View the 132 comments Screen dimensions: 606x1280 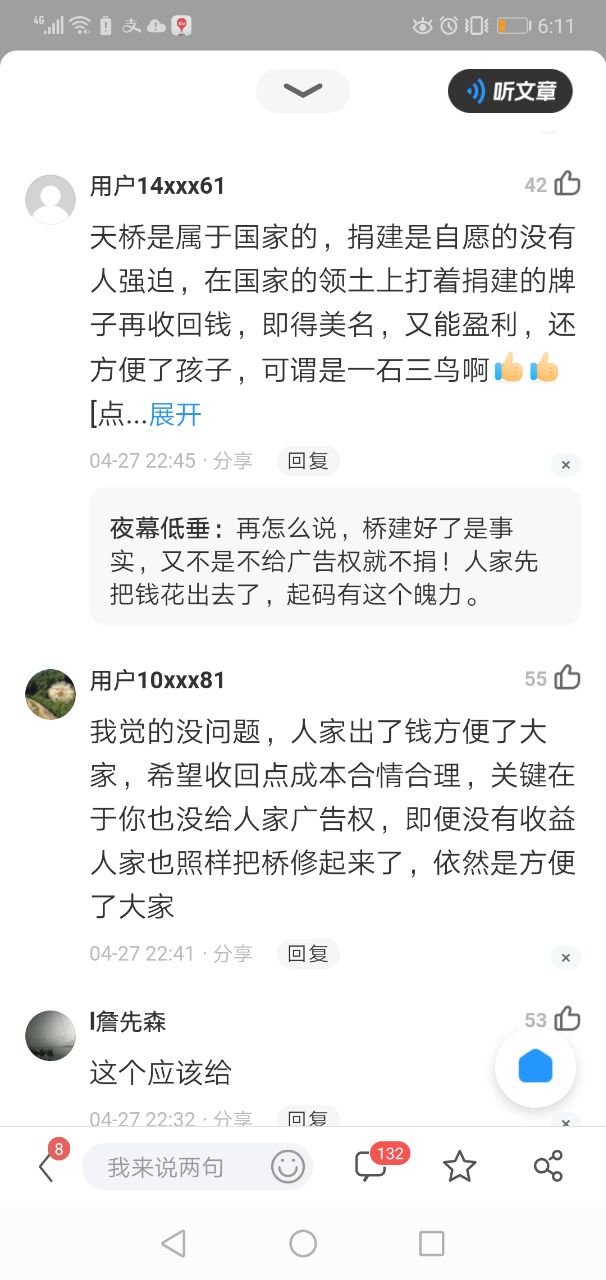point(372,1166)
